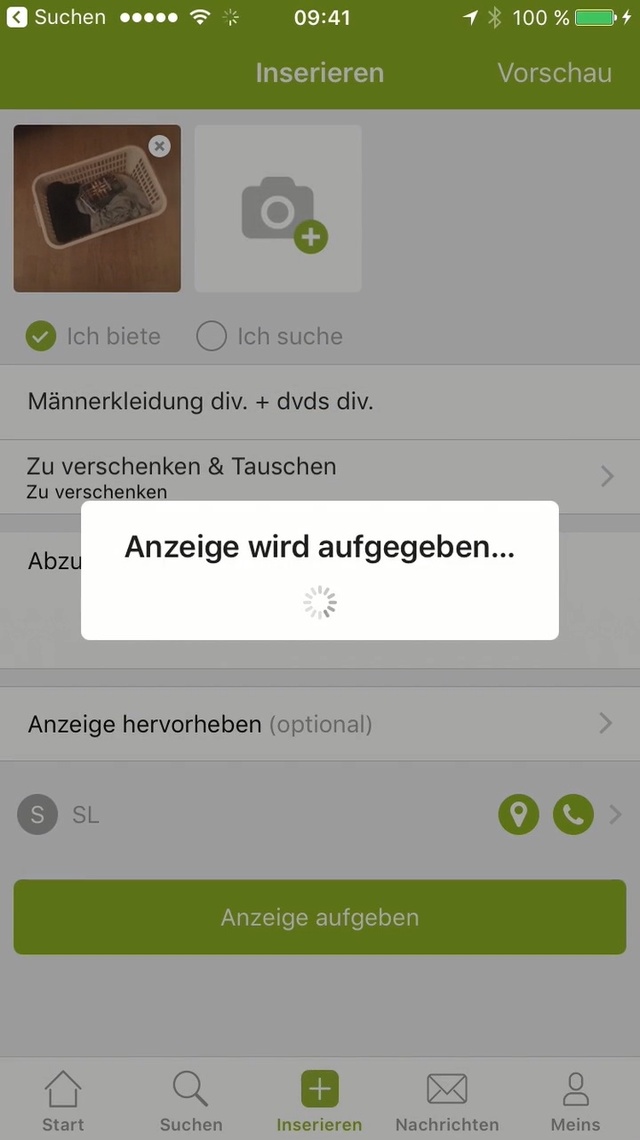Viewport: 640px width, 1140px height.
Task: Remove the uploaded basket photo
Action: click(x=159, y=146)
